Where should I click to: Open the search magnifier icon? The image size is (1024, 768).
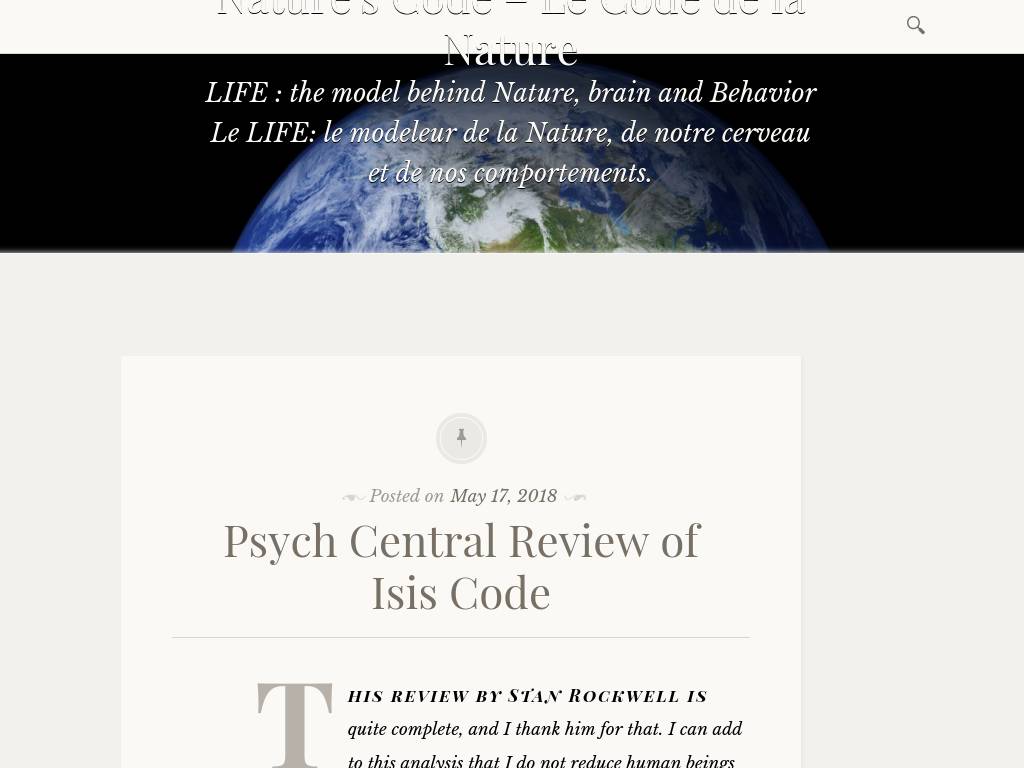(916, 25)
